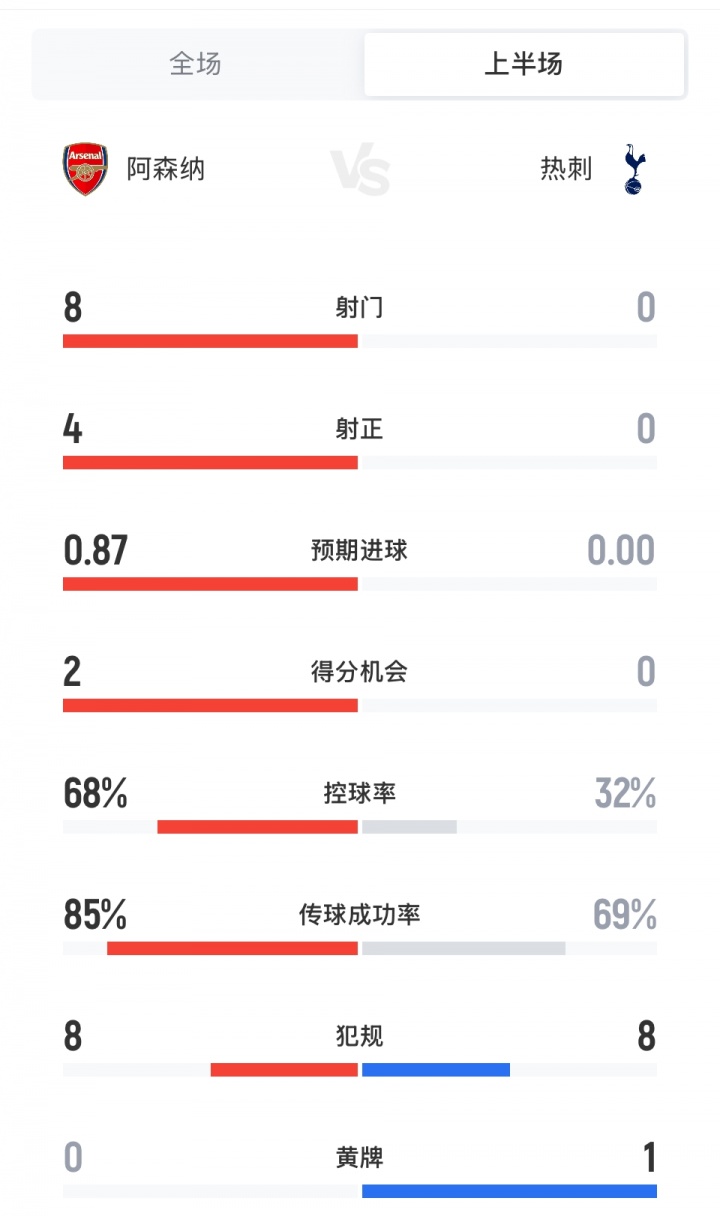Select the 上半场 tab
Screen dimensions: 720x1216
pyautogui.click(x=523, y=64)
